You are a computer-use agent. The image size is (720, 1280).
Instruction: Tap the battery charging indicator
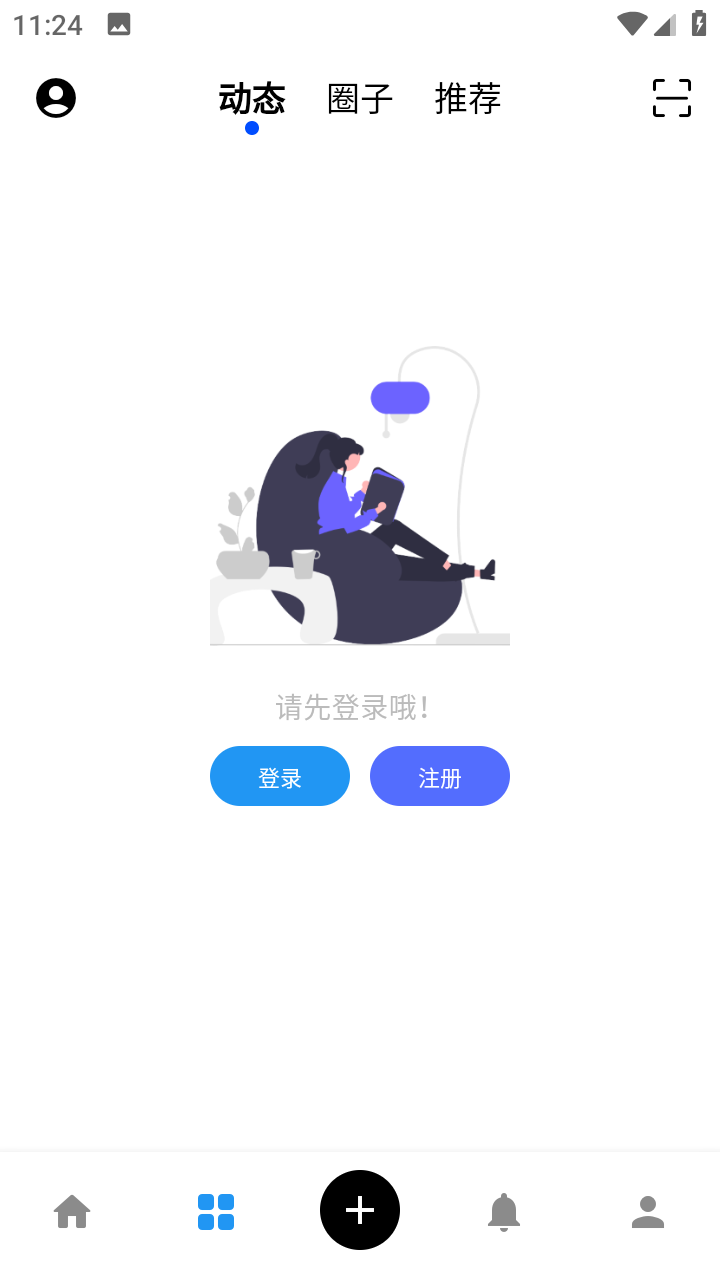click(x=700, y=24)
